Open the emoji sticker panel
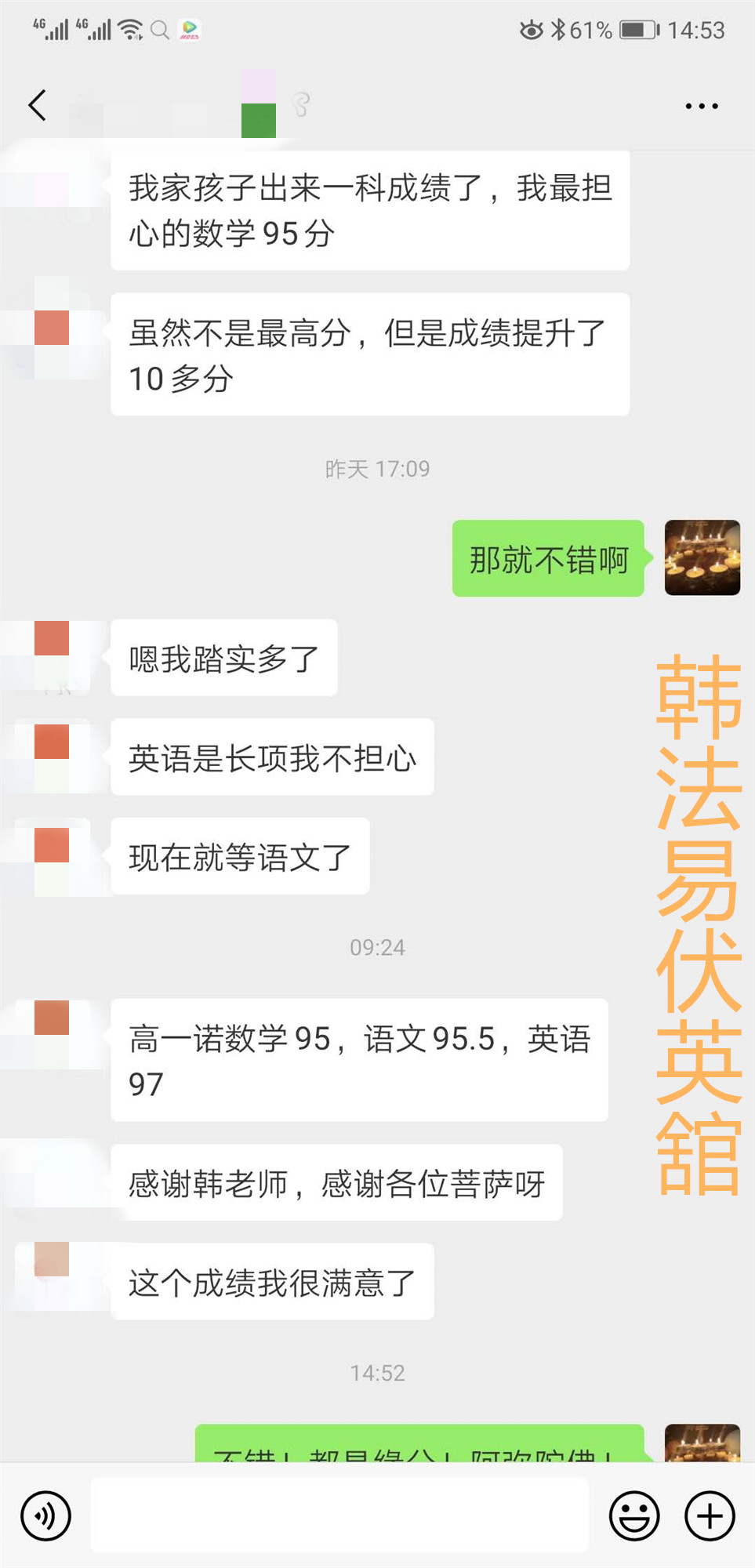The image size is (755, 1568). [x=633, y=1515]
